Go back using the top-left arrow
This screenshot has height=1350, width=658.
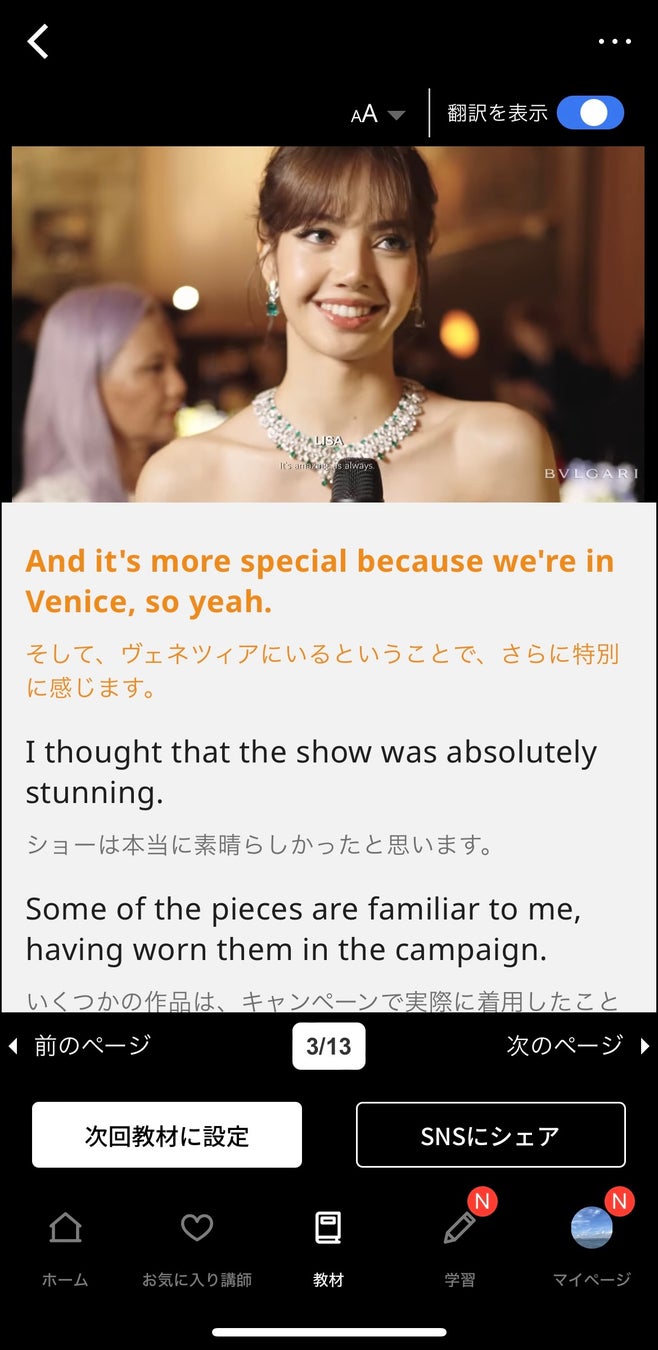point(38,42)
